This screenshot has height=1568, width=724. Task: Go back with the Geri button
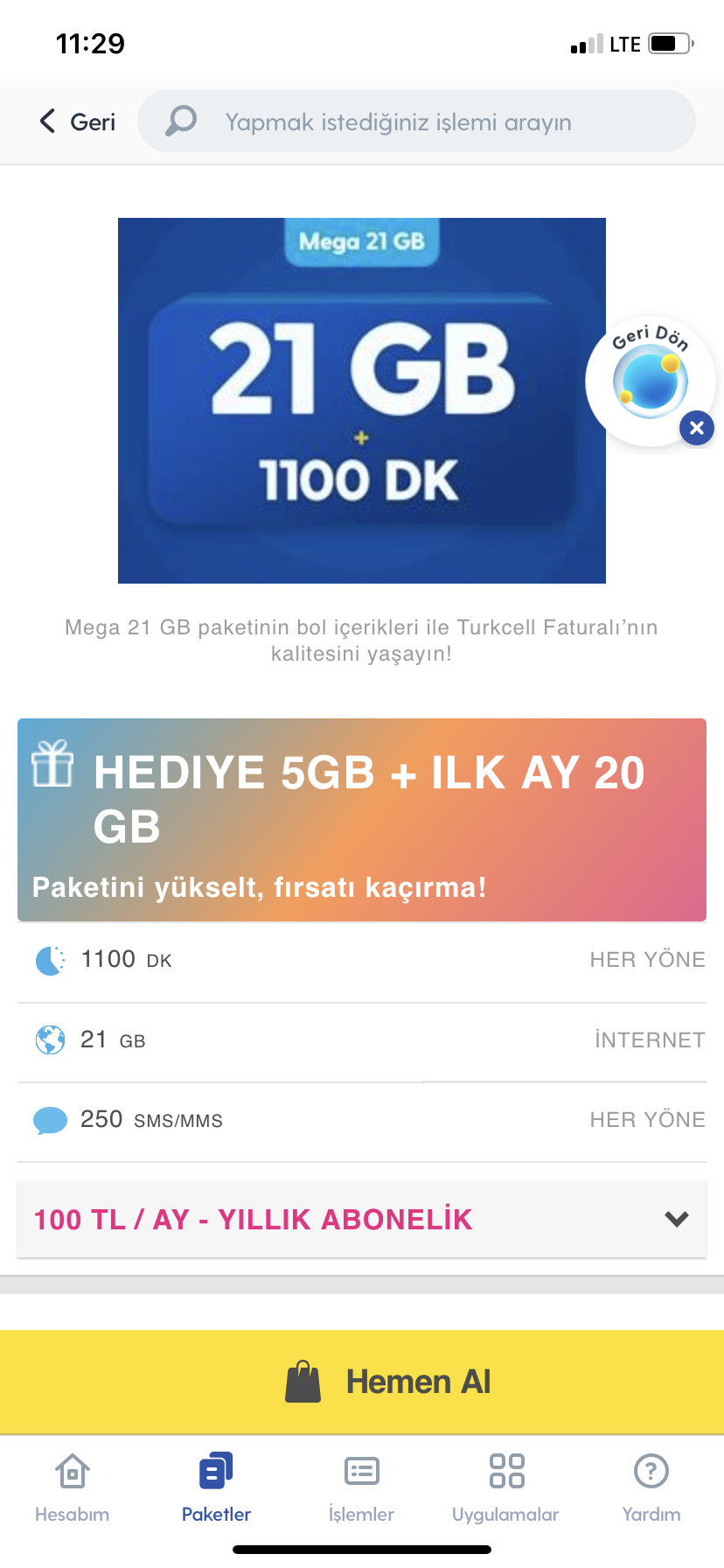[77, 122]
